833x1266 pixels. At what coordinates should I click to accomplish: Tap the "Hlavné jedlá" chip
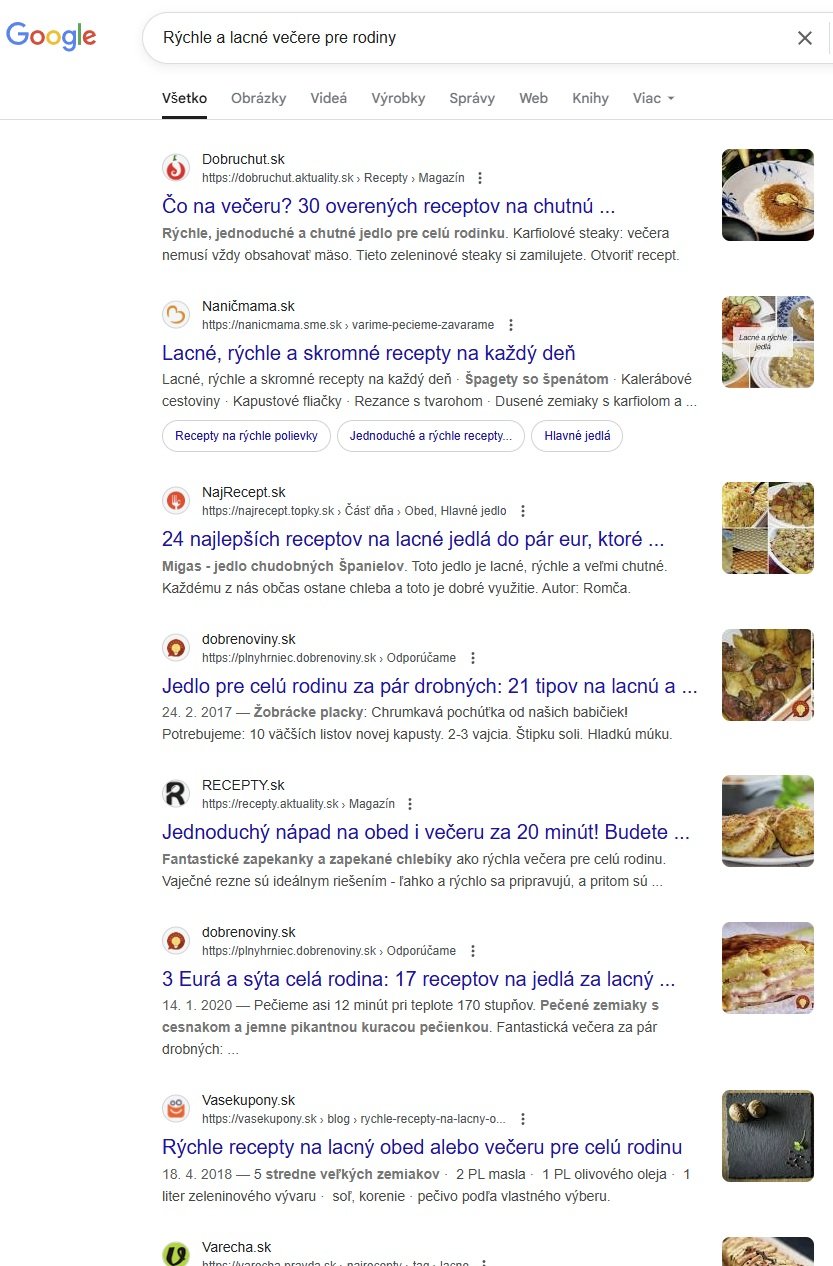point(577,436)
